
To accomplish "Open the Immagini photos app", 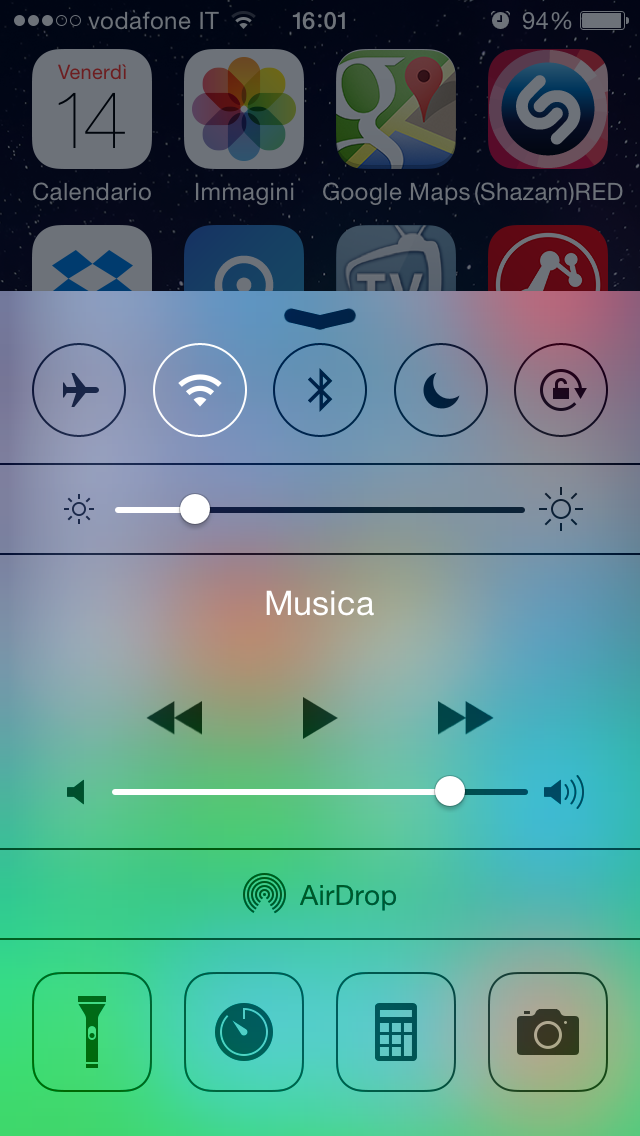I will (244, 109).
